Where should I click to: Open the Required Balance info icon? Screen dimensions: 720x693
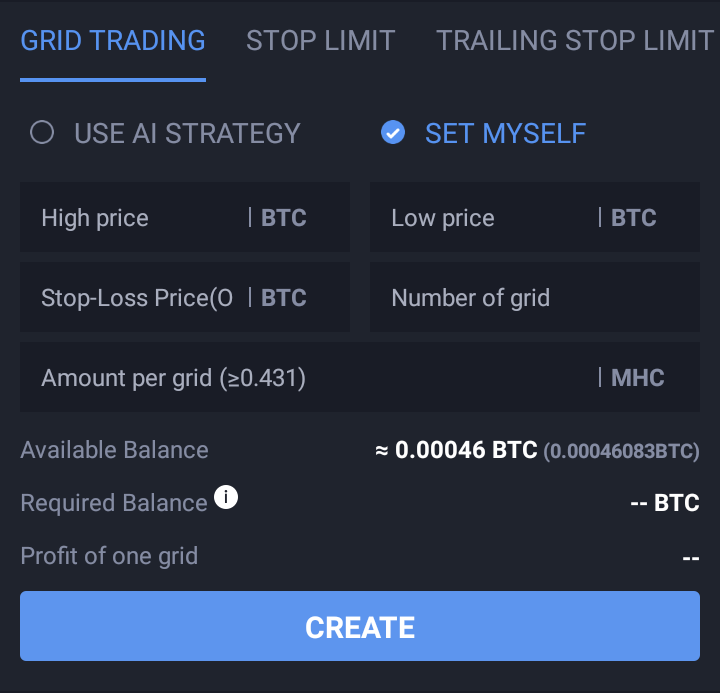pos(226,497)
